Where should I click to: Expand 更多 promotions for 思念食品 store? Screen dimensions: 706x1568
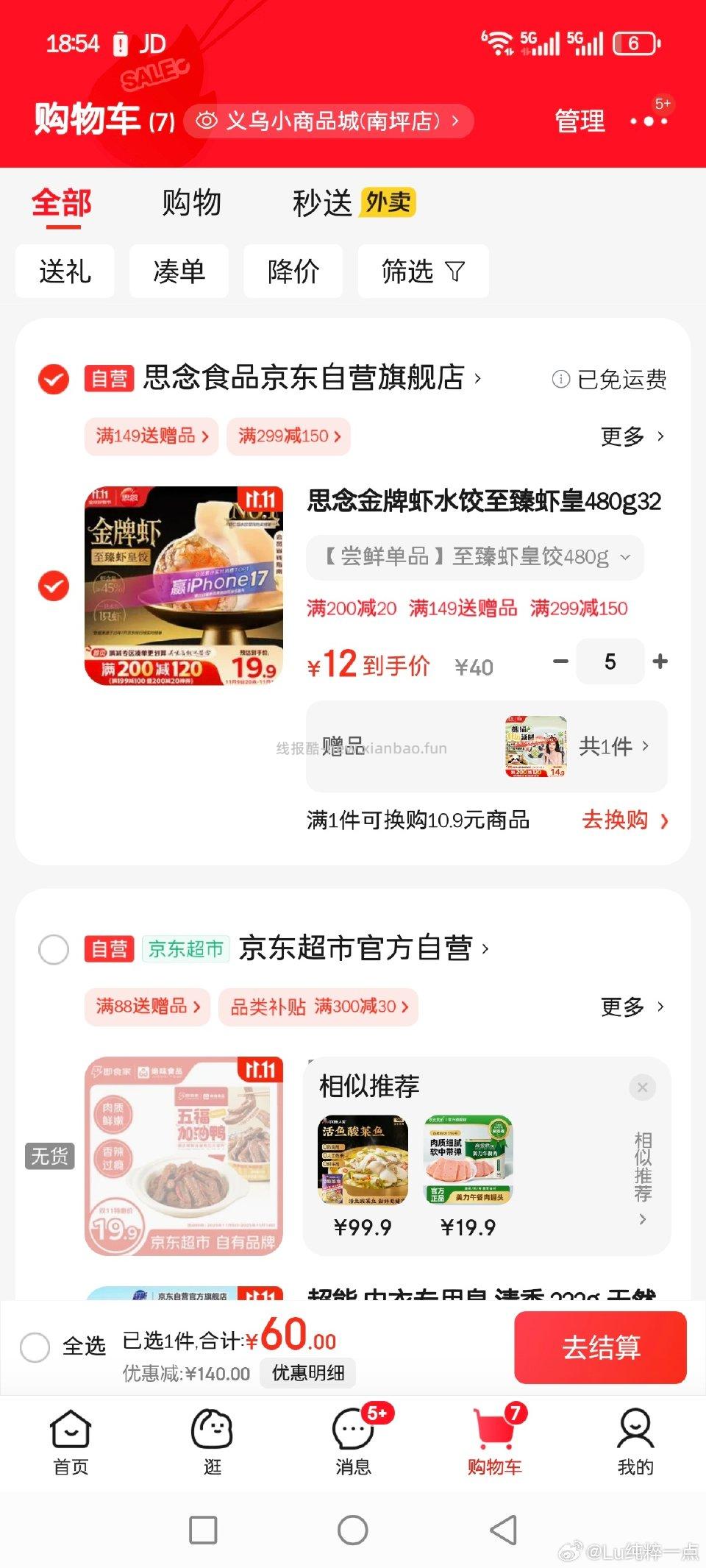(632, 436)
